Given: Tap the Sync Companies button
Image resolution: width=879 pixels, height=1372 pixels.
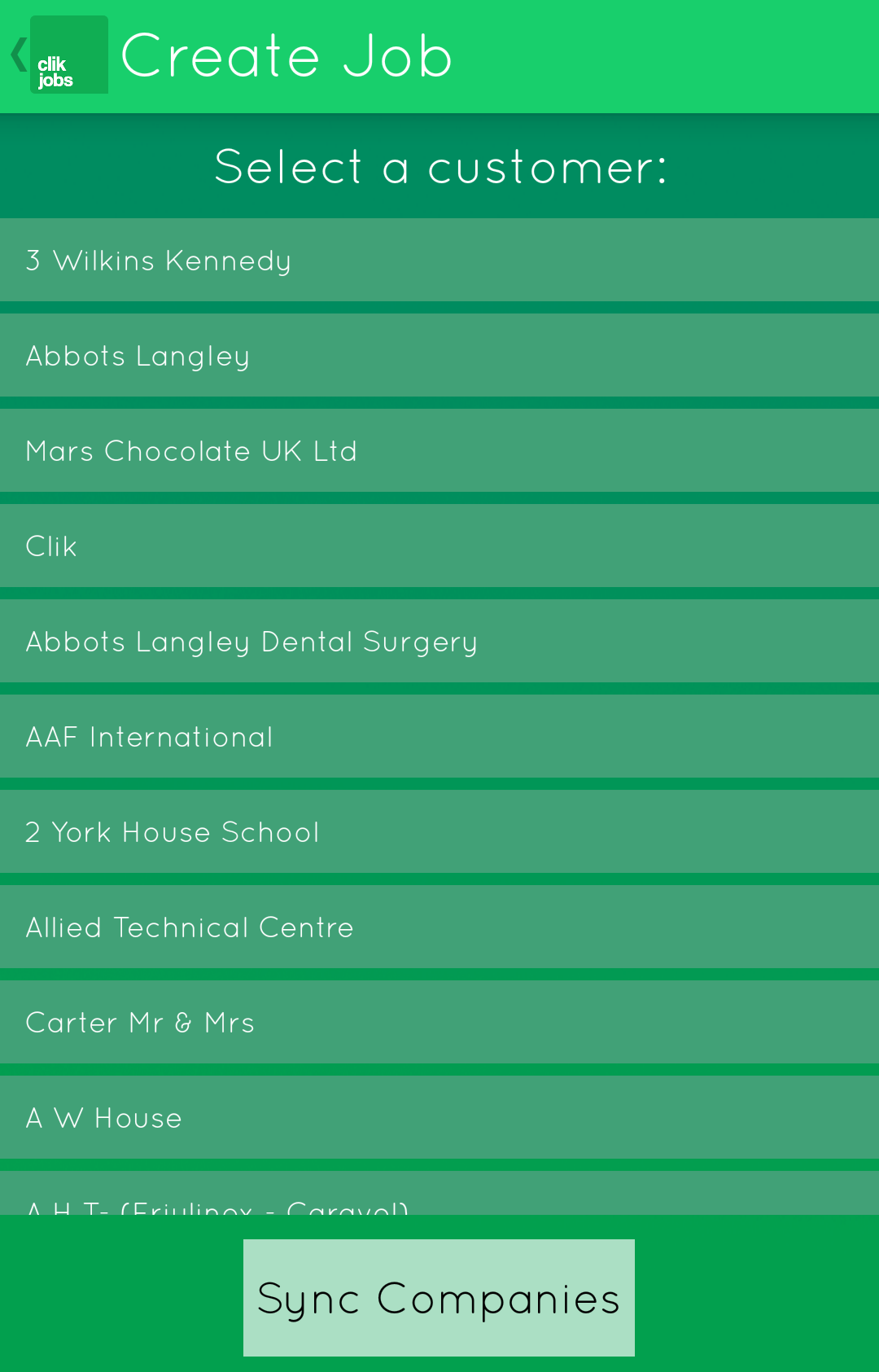Looking at the screenshot, I should click(x=439, y=1298).
